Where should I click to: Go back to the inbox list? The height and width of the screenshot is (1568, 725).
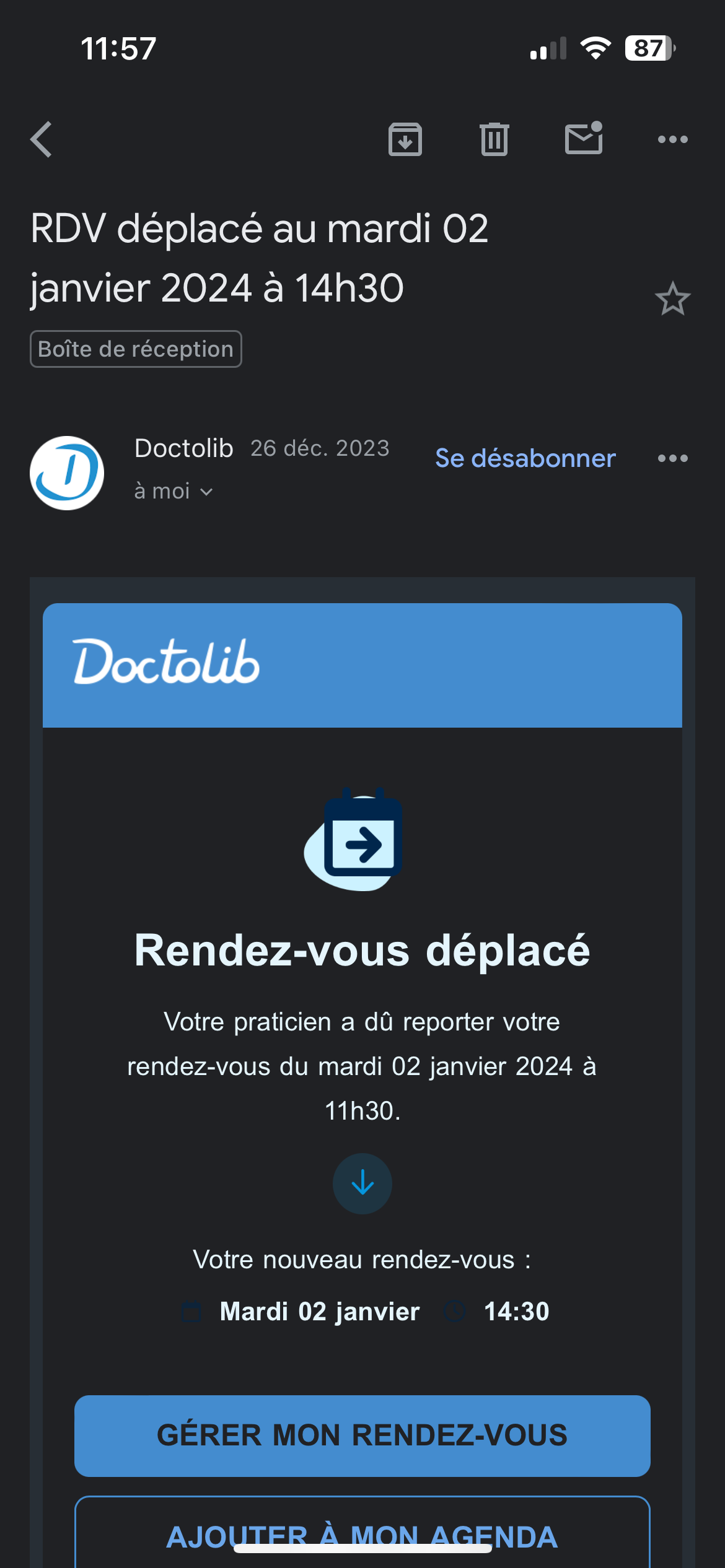42,139
